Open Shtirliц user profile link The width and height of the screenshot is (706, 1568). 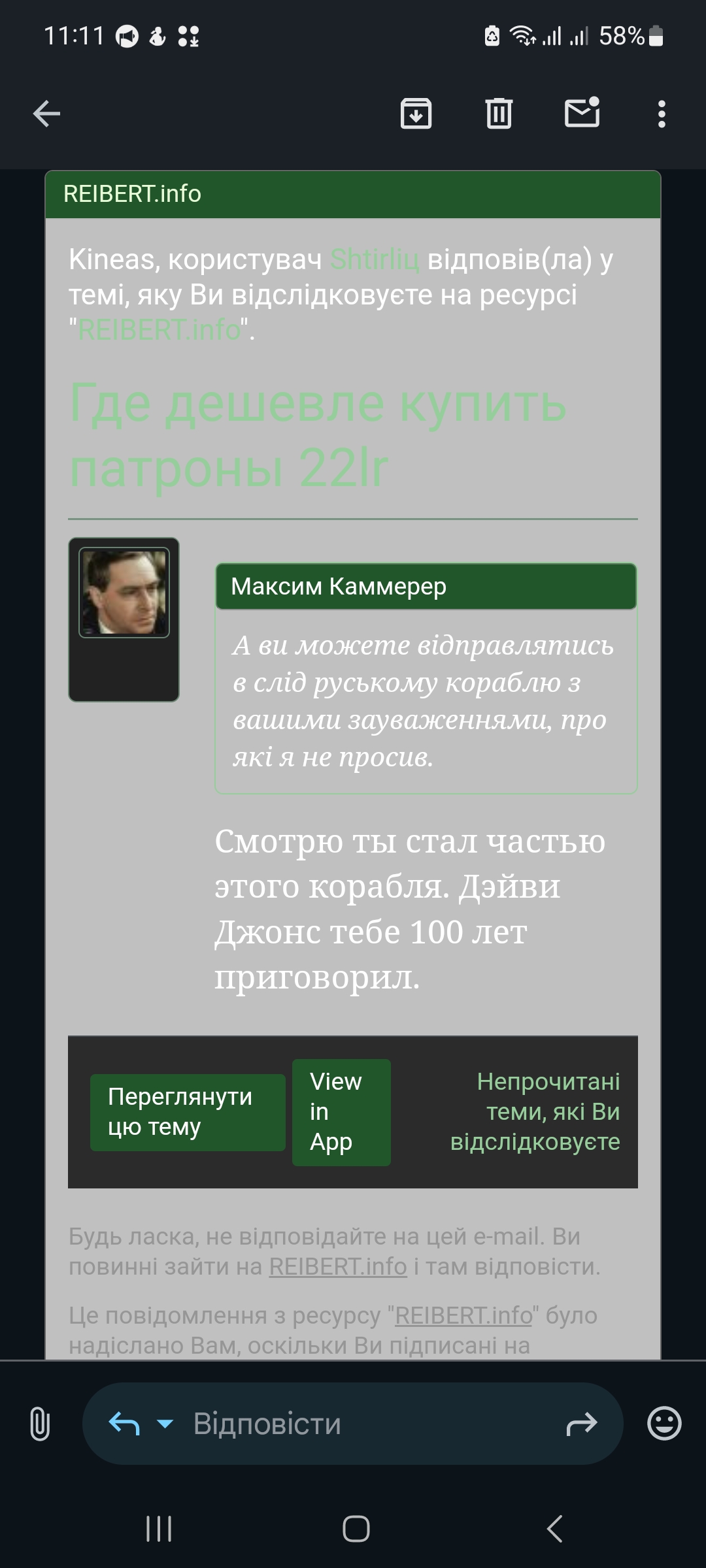(375, 259)
